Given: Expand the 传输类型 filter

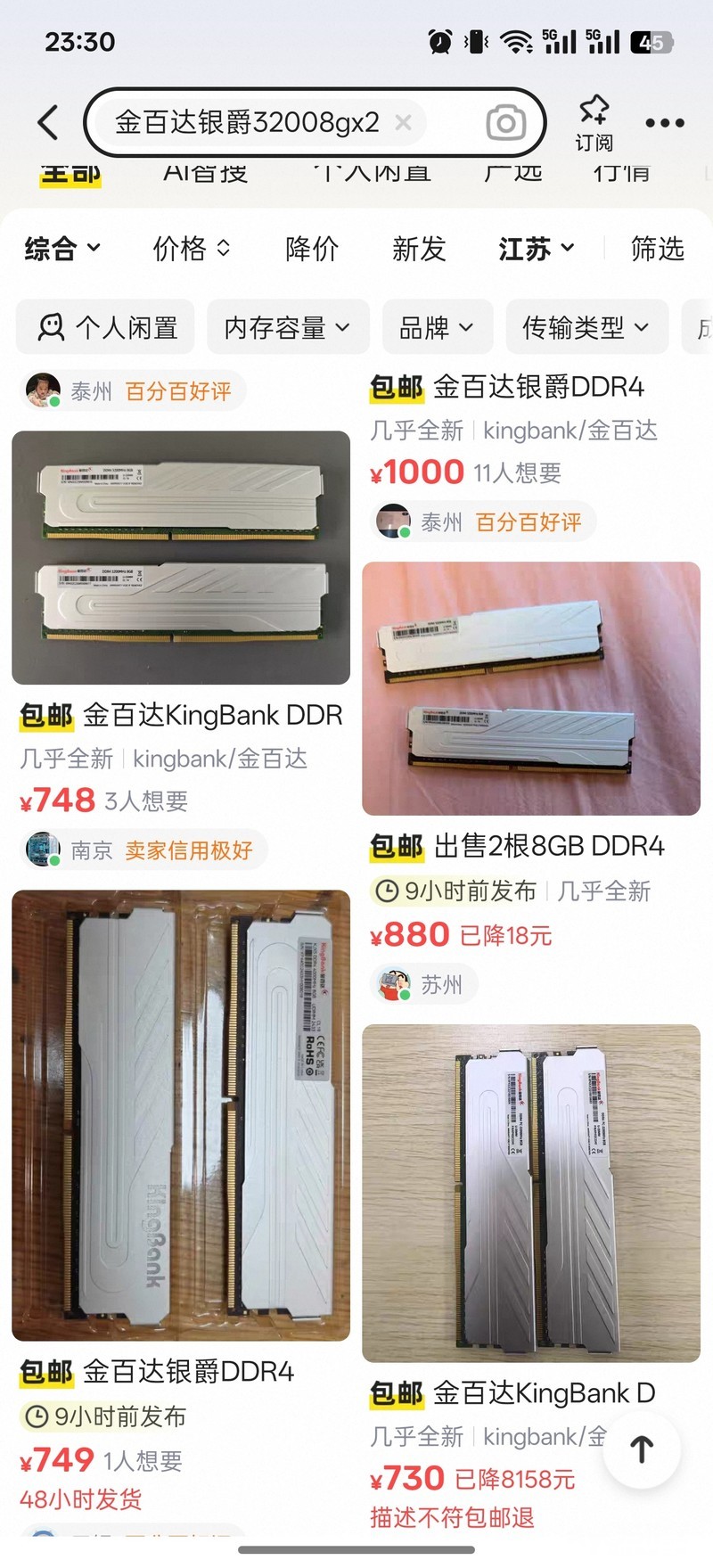Looking at the screenshot, I should (x=586, y=327).
